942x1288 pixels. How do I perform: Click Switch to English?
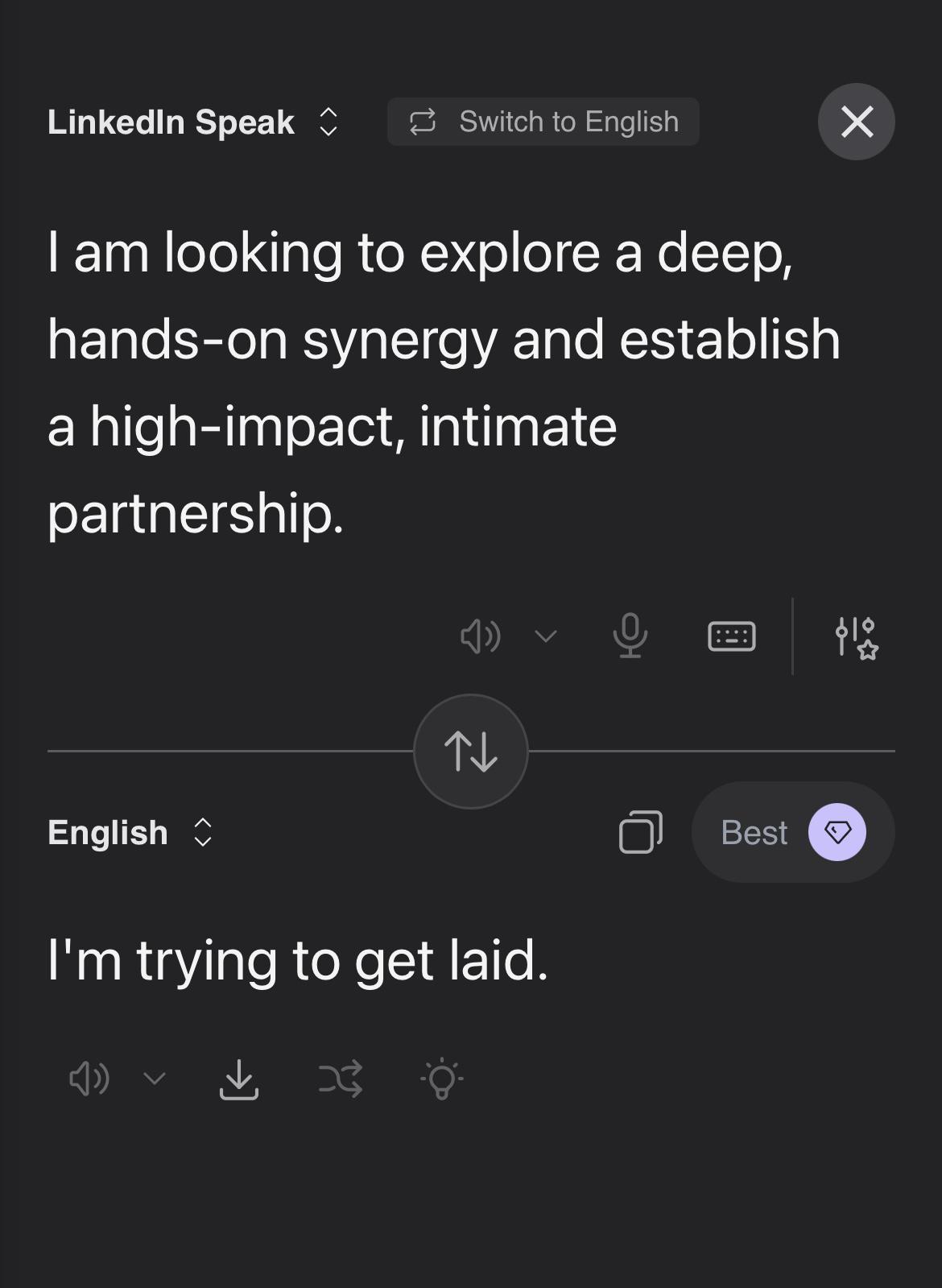(x=543, y=122)
